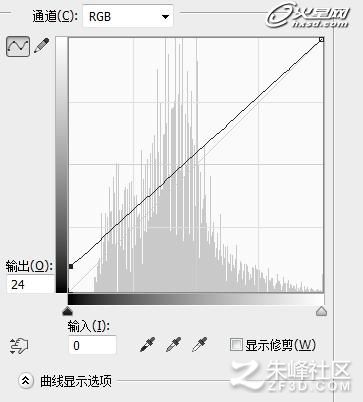This screenshot has height=402, width=363.
Task: Enable the 显示修剪 checkbox
Action: (x=236, y=345)
